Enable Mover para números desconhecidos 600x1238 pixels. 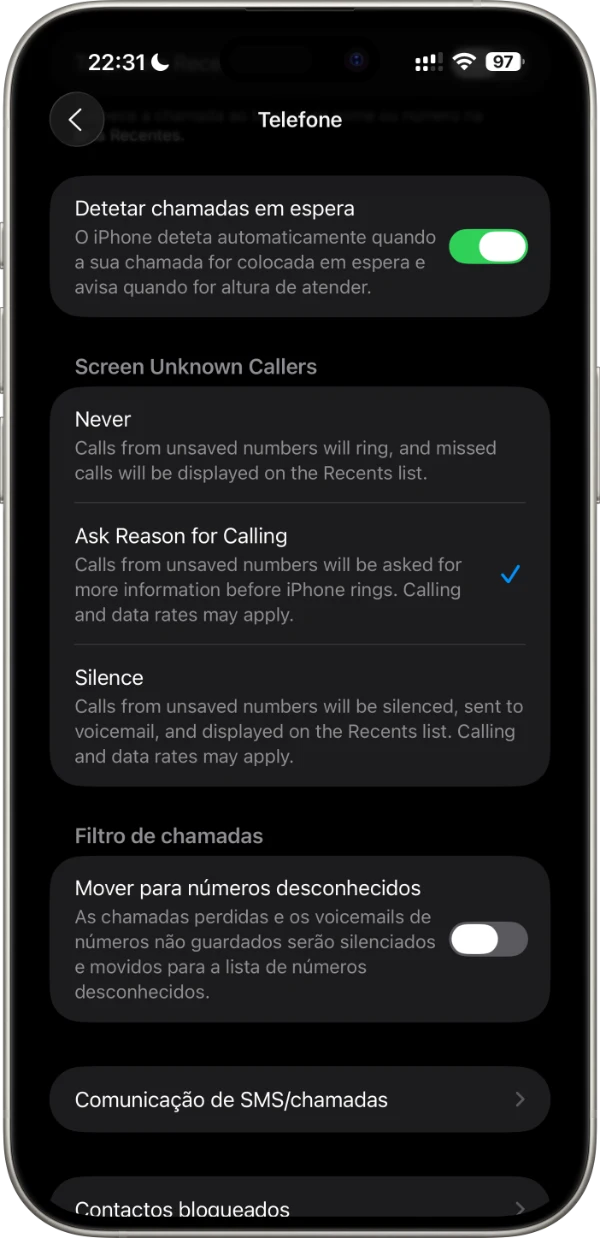[x=488, y=939]
